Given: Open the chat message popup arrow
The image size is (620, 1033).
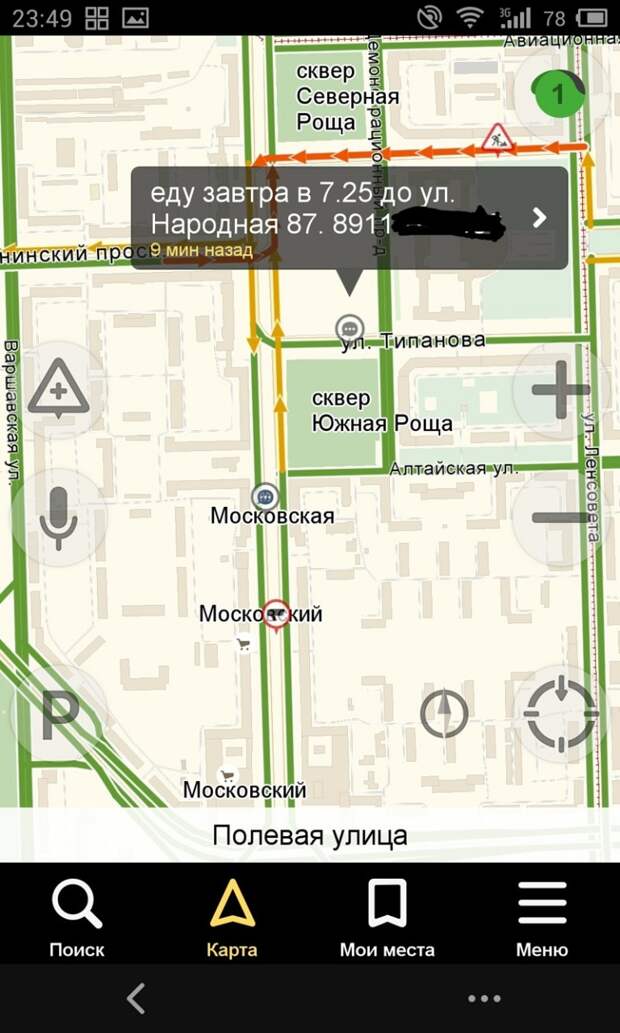Looking at the screenshot, I should (x=540, y=217).
